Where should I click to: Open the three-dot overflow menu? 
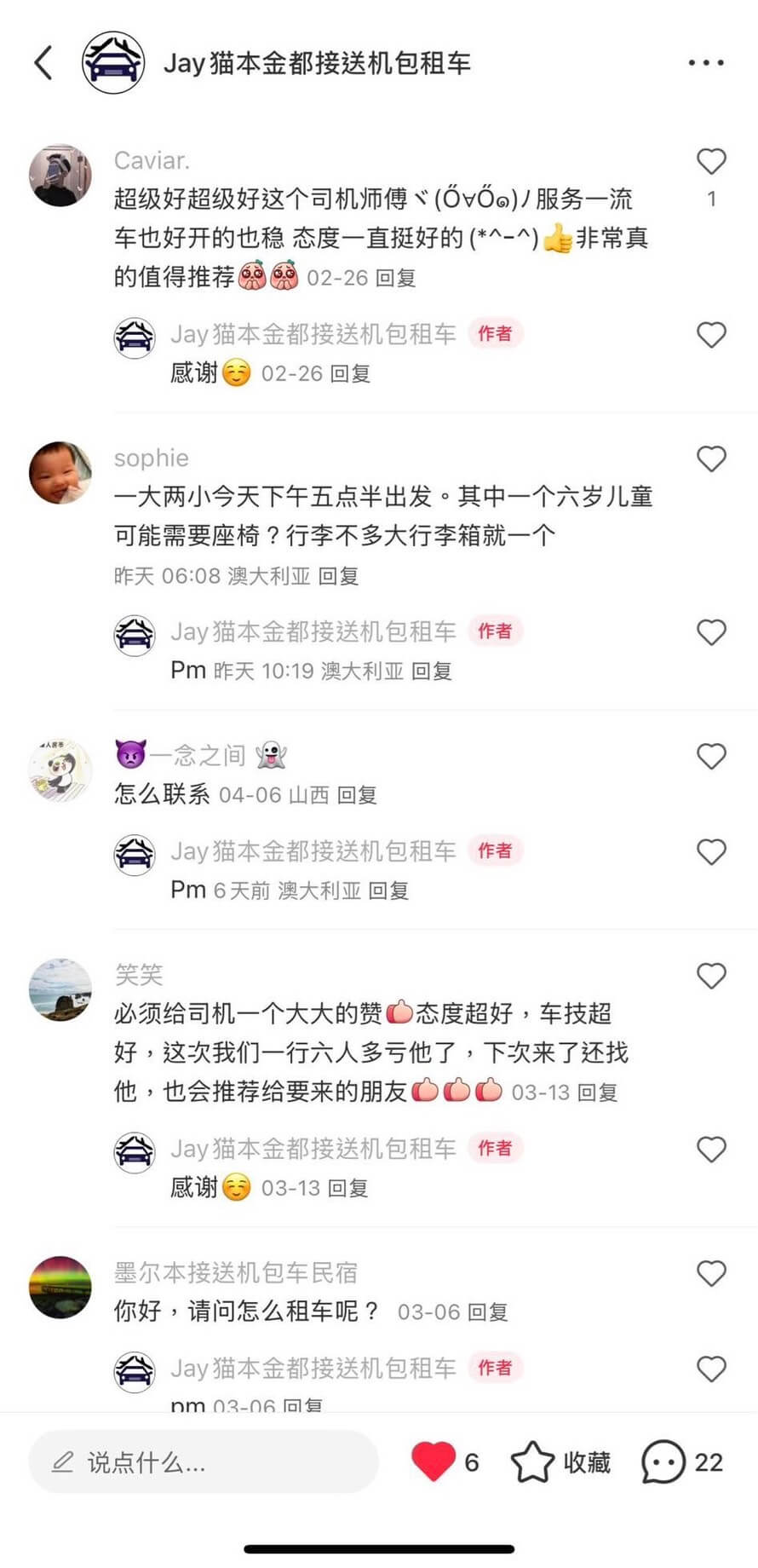(x=705, y=63)
